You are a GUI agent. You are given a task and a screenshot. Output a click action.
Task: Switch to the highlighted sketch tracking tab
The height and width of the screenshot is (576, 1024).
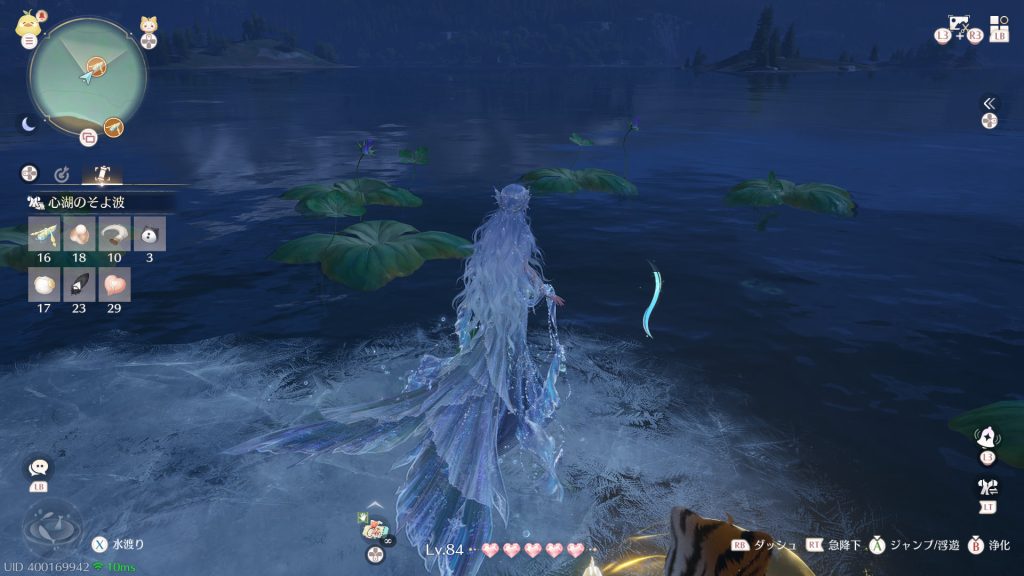[x=100, y=173]
